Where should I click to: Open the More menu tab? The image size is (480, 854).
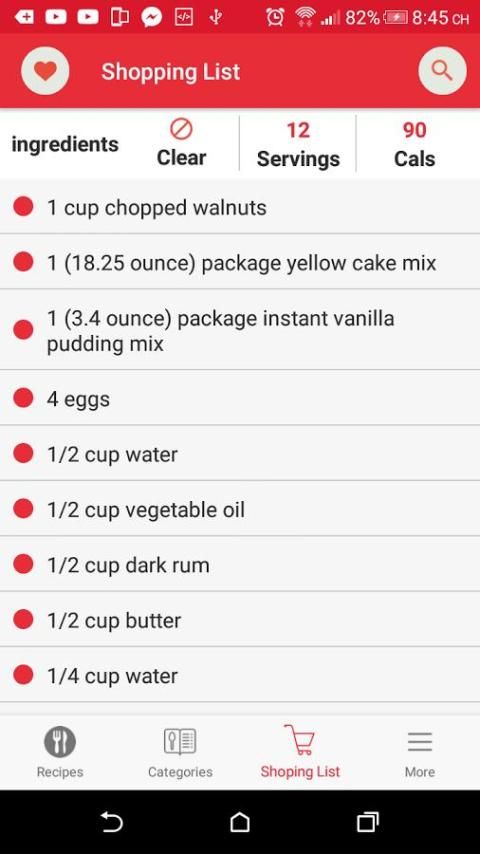420,753
